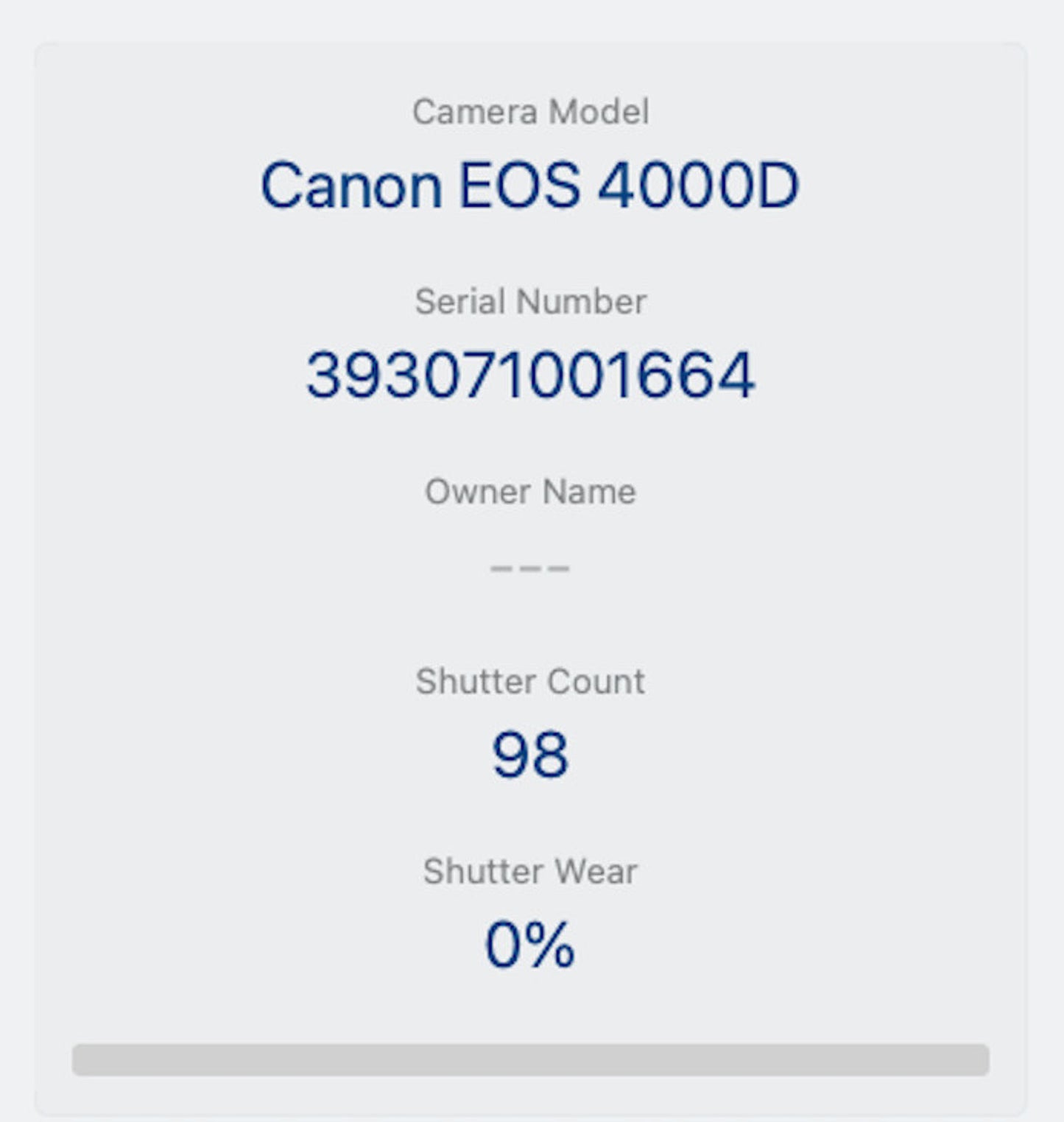Select the text Canon in the model name

tap(346, 186)
